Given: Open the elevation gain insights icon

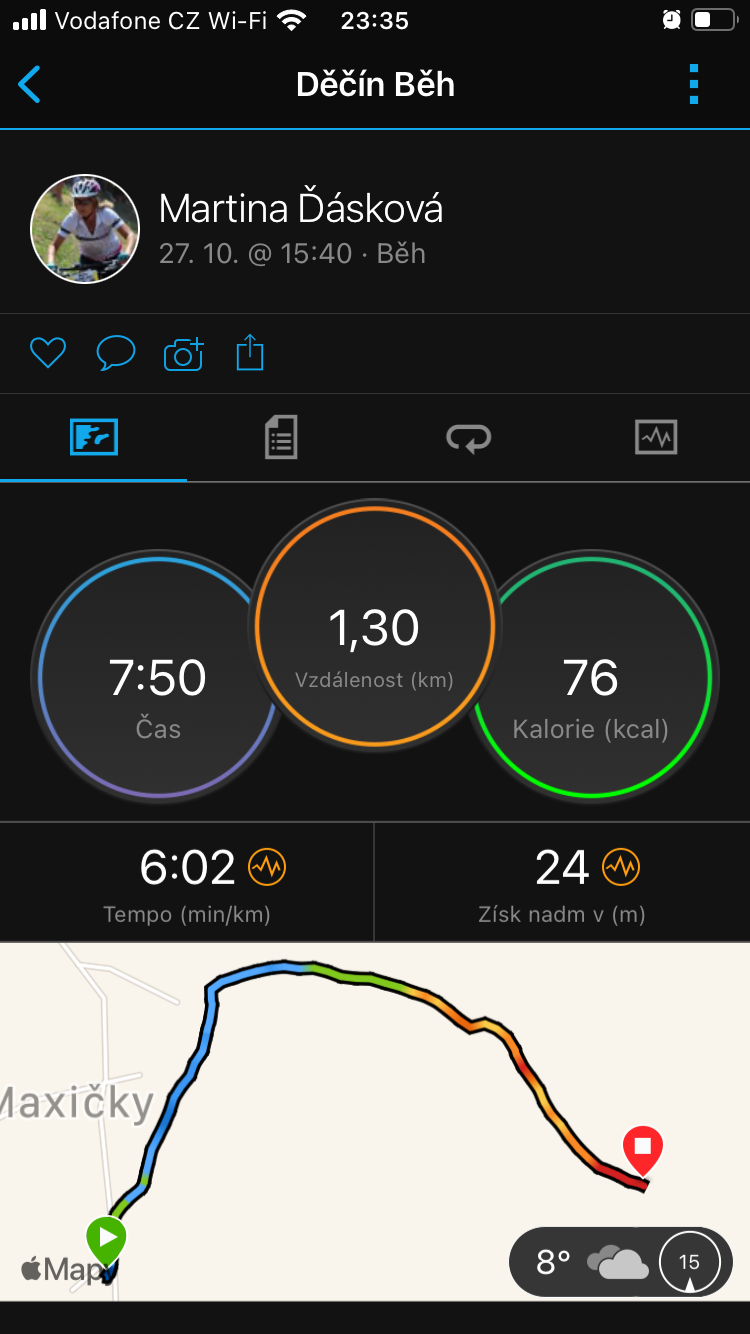Looking at the screenshot, I should tap(621, 867).
